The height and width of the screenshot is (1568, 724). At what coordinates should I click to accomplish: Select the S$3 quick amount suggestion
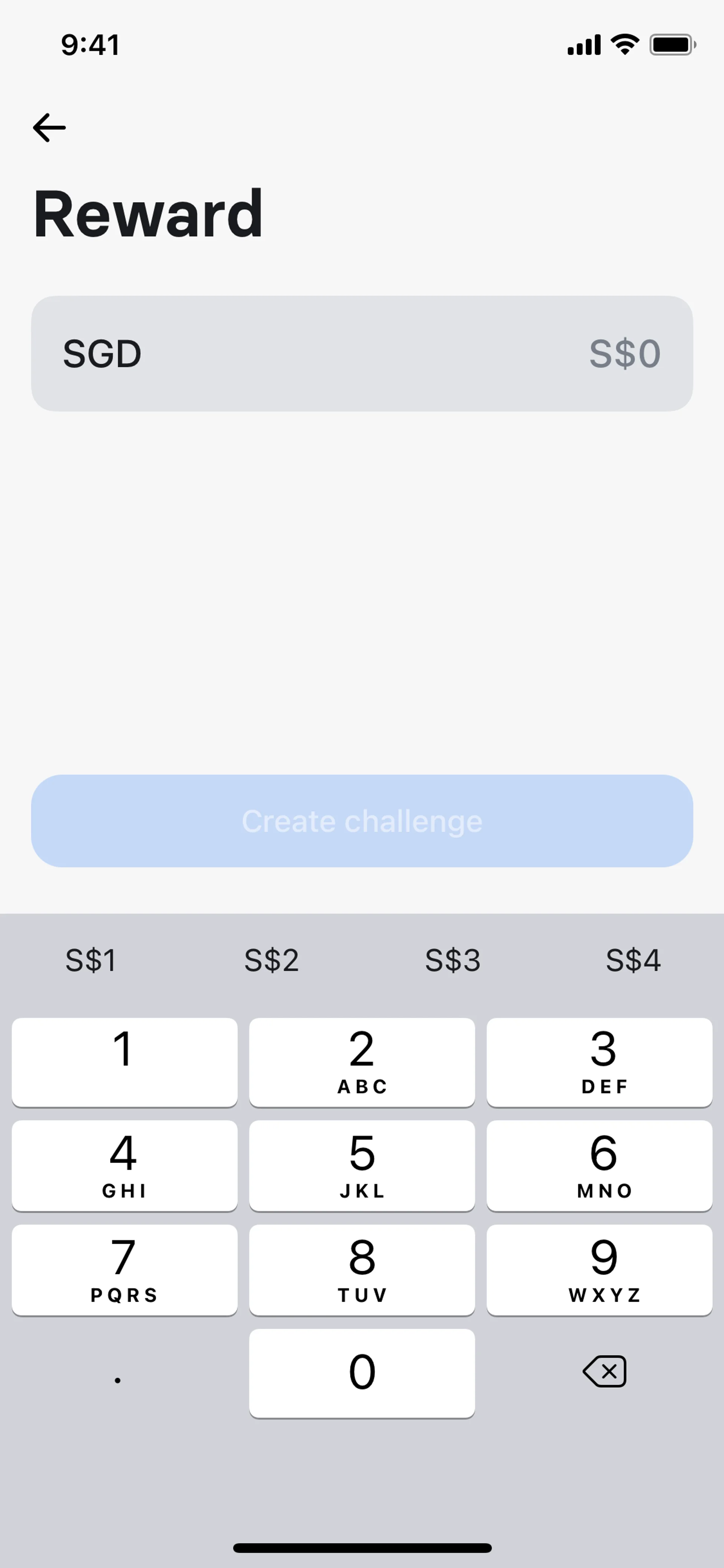click(452, 960)
